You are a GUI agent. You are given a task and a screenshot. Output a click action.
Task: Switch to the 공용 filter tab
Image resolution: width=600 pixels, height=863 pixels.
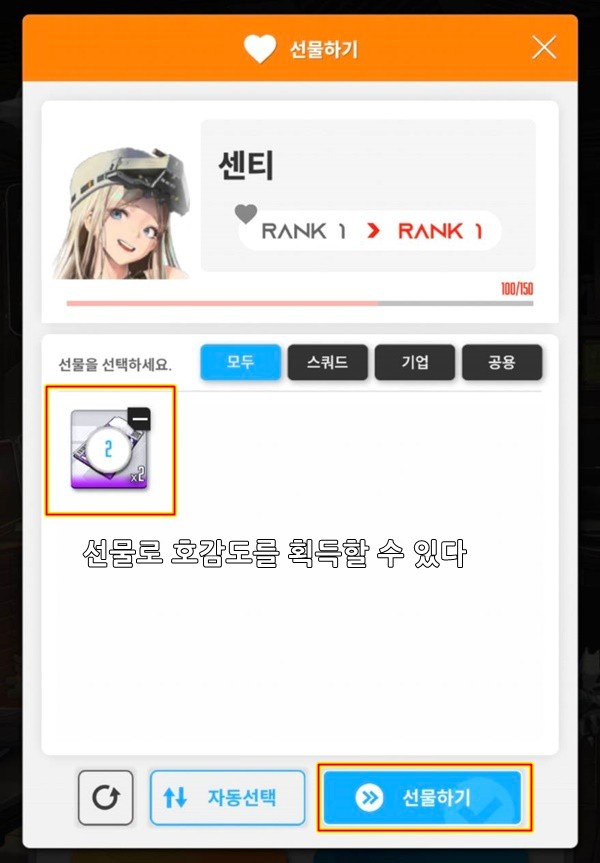point(502,362)
